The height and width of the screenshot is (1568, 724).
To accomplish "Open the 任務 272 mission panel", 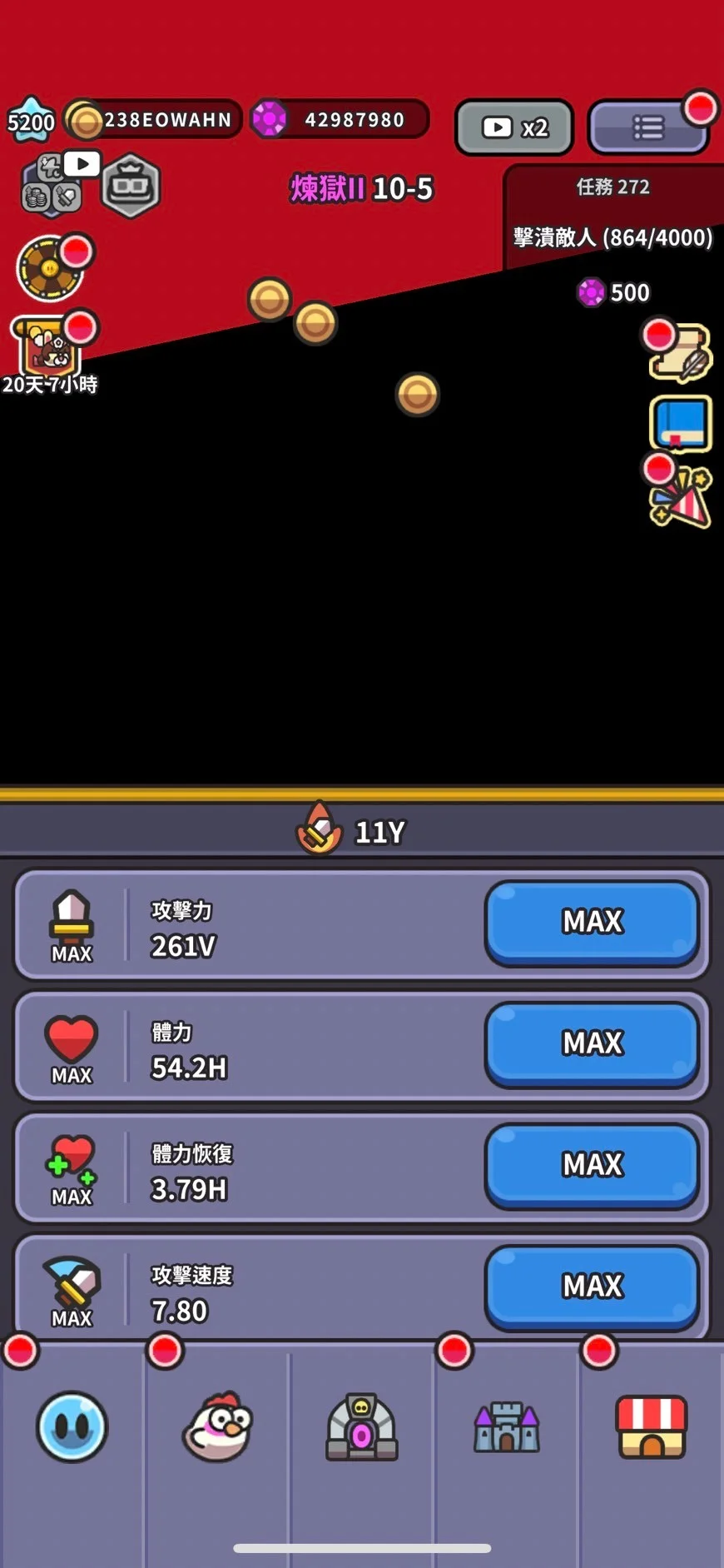I will point(613,215).
